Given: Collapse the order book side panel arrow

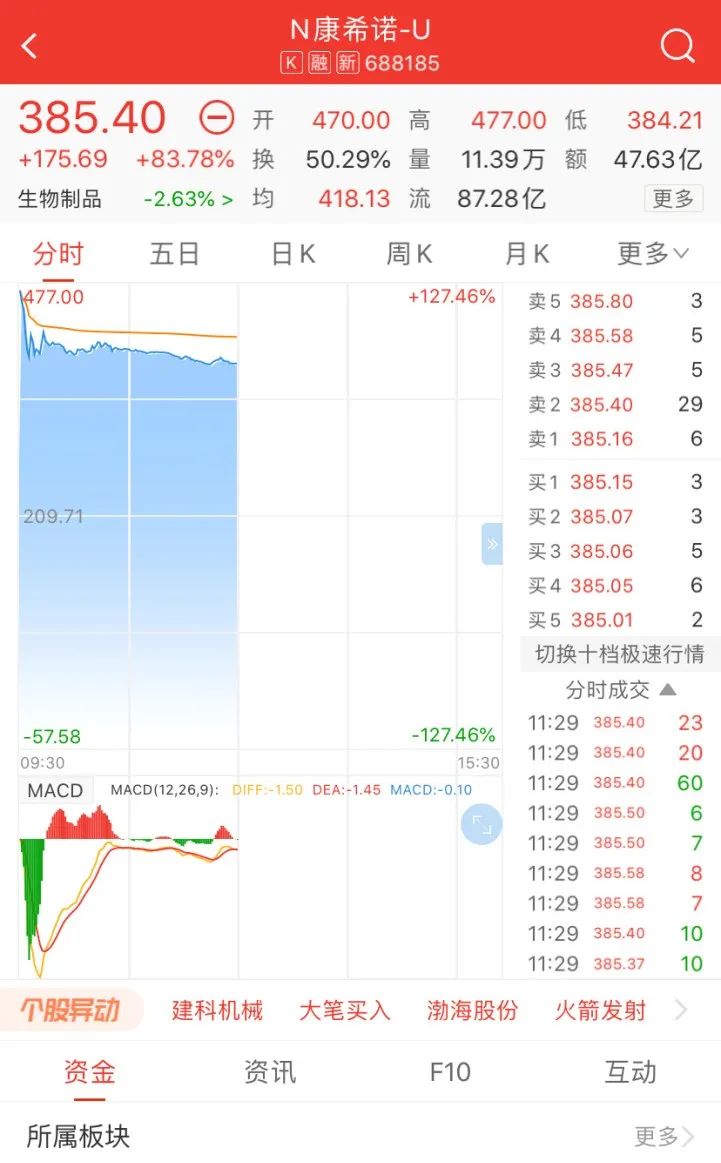Looking at the screenshot, I should pos(492,544).
